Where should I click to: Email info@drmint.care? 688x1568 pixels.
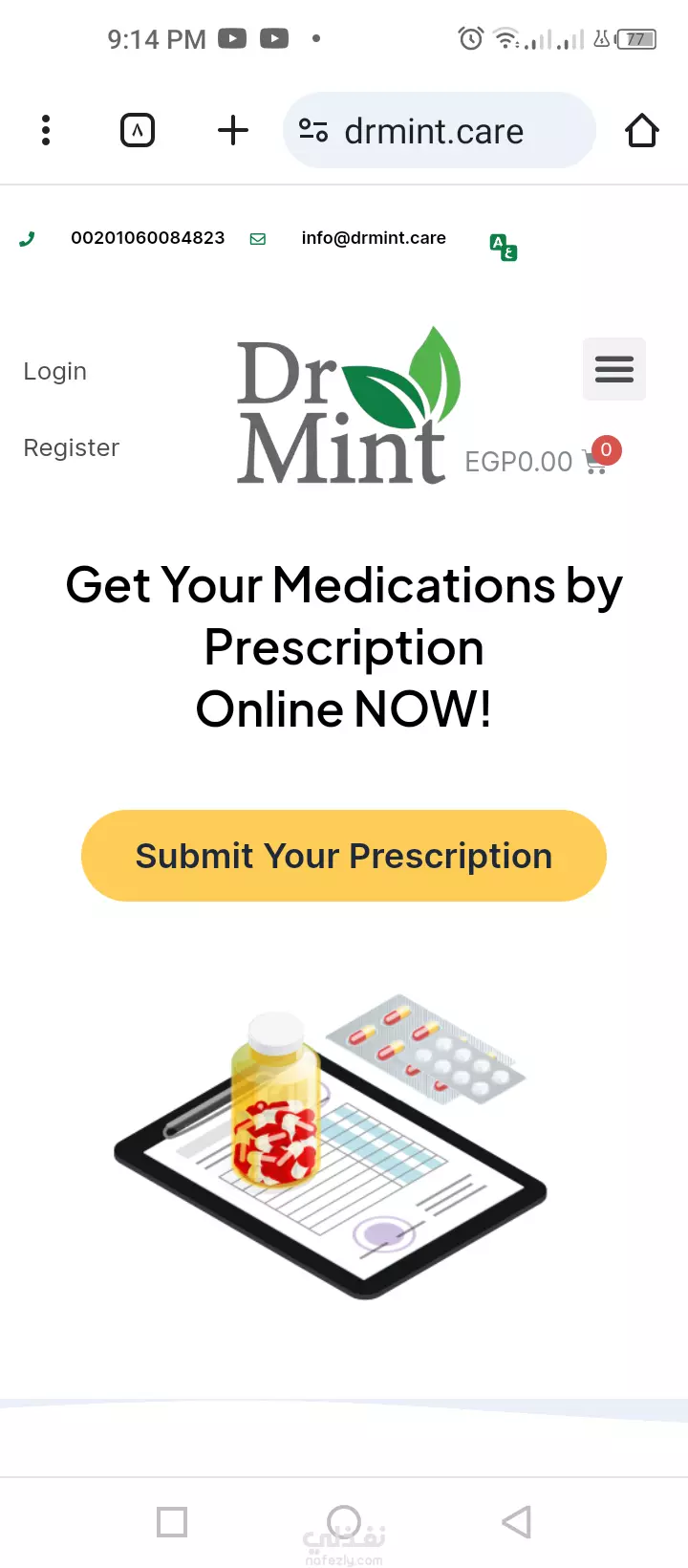click(x=374, y=238)
